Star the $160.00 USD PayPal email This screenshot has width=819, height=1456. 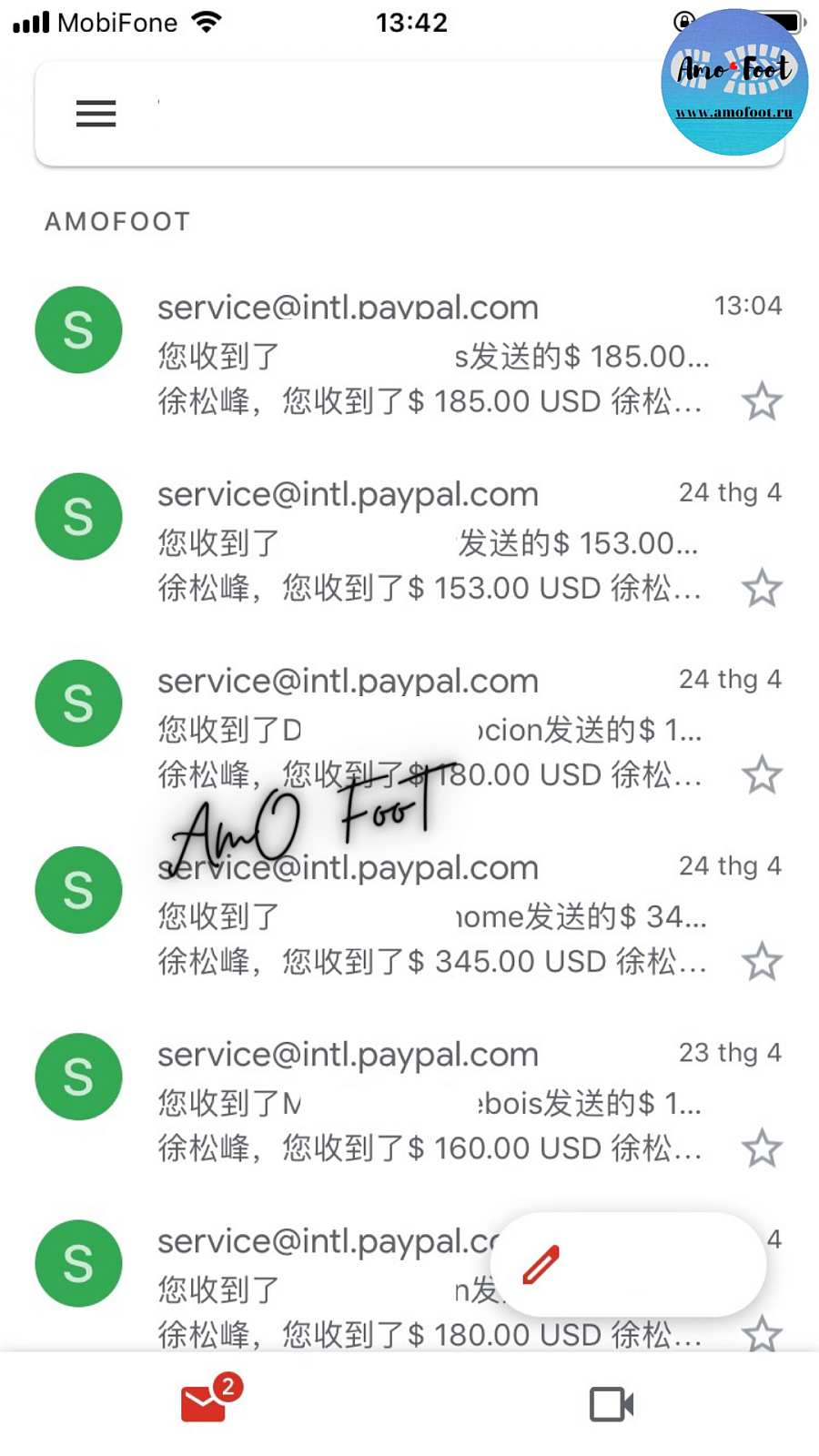click(761, 1148)
